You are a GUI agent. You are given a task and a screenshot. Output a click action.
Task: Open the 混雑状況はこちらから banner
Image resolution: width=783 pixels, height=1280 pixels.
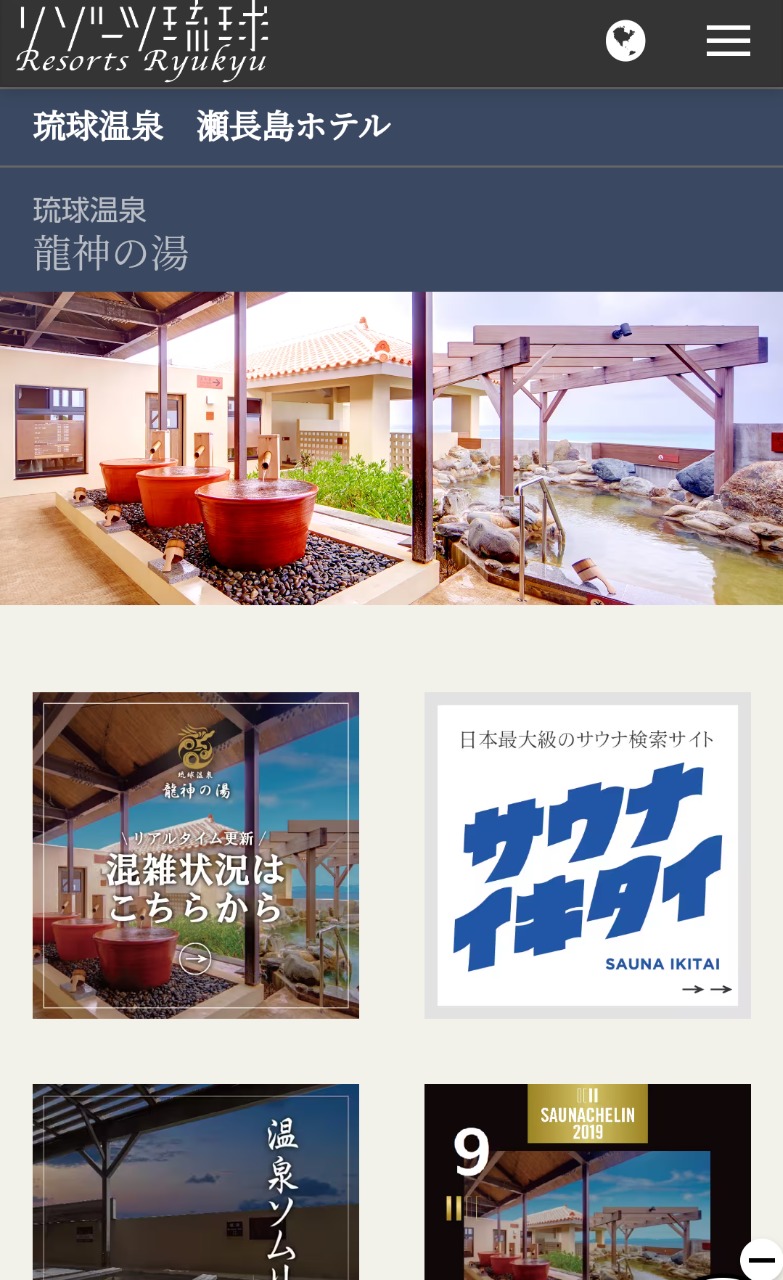(196, 855)
